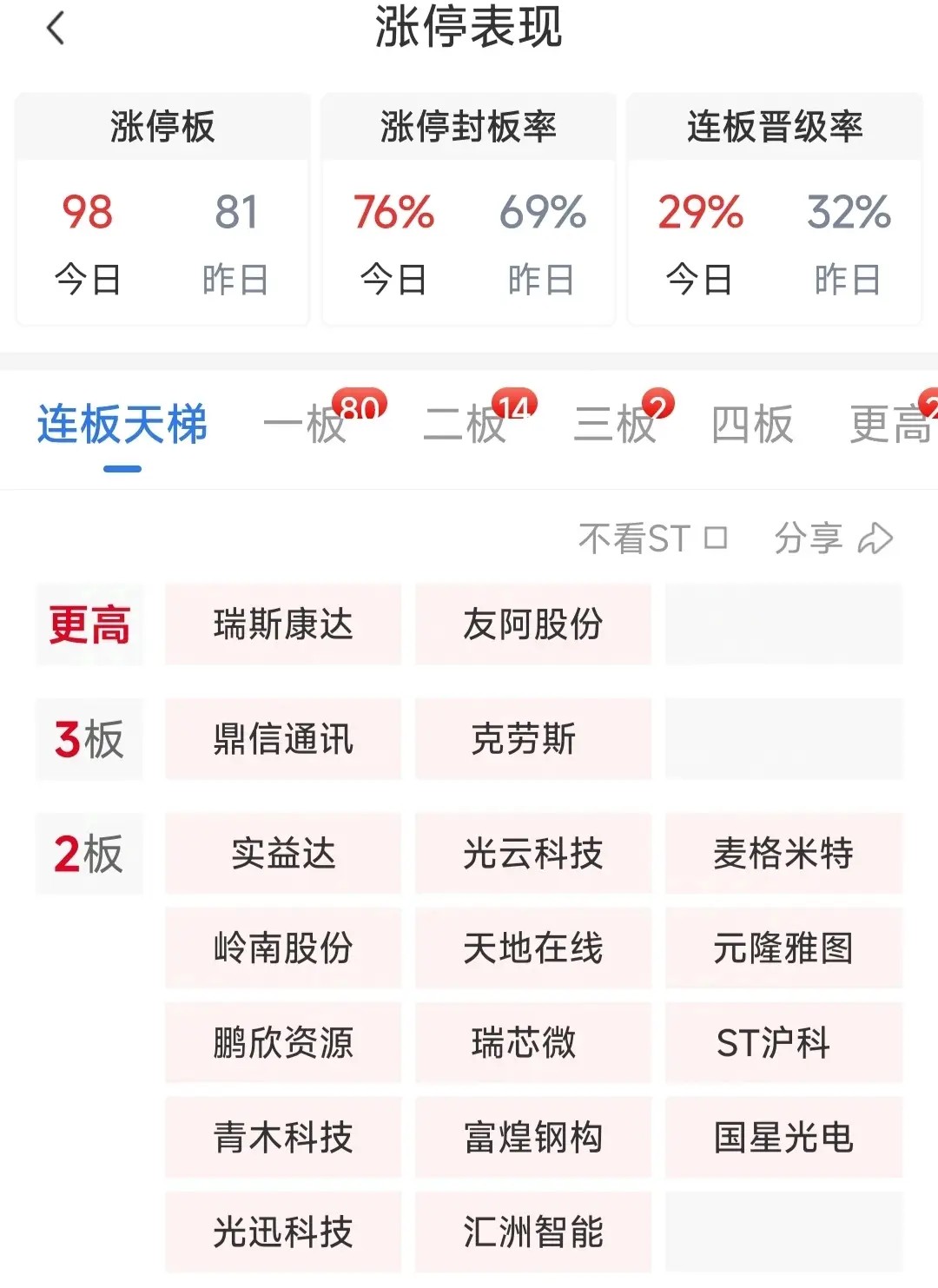Image resolution: width=938 pixels, height=1288 pixels.
Task: Open 国星光电 stock page
Action: (783, 1138)
